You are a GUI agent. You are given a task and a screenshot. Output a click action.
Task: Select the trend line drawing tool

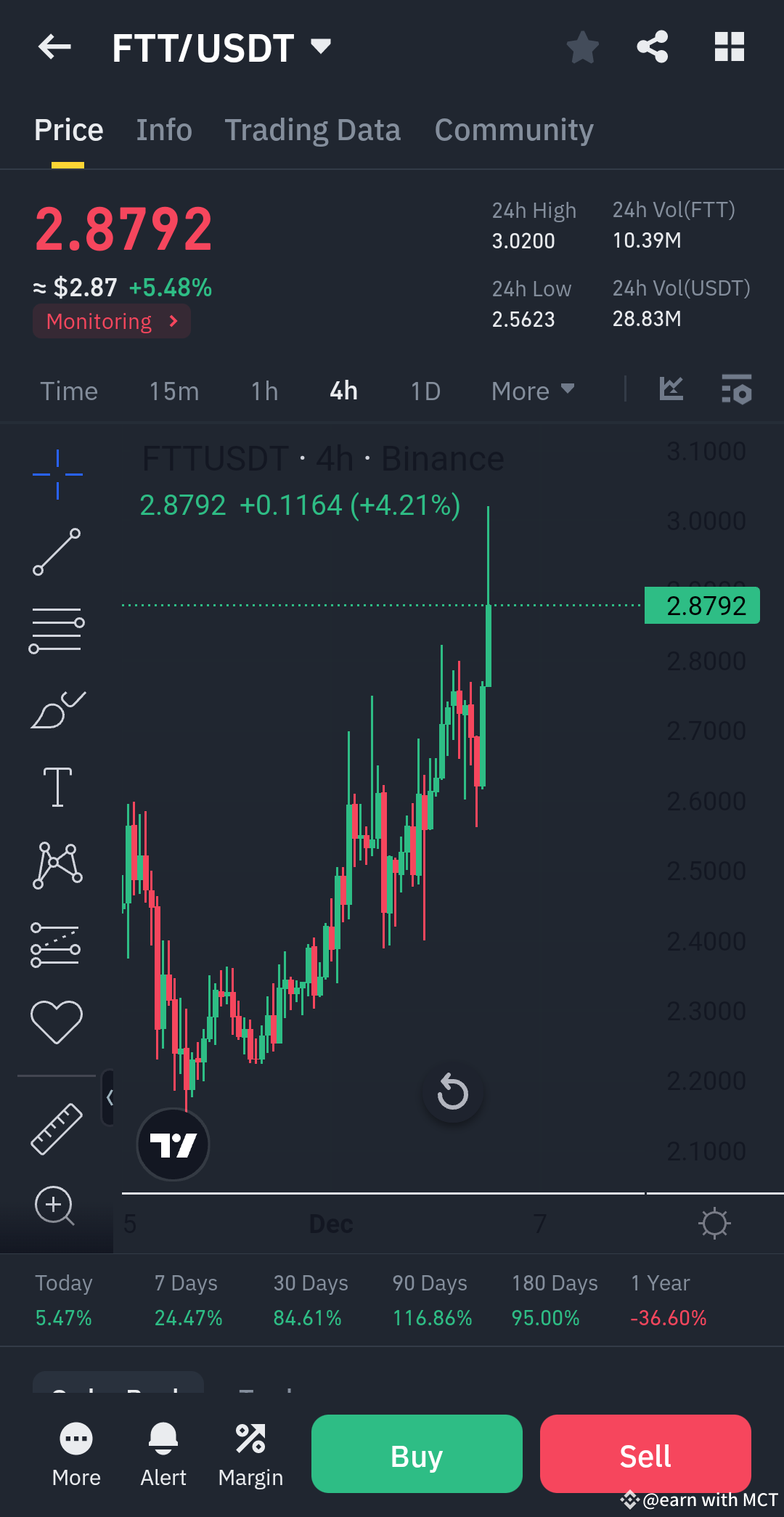(x=57, y=553)
